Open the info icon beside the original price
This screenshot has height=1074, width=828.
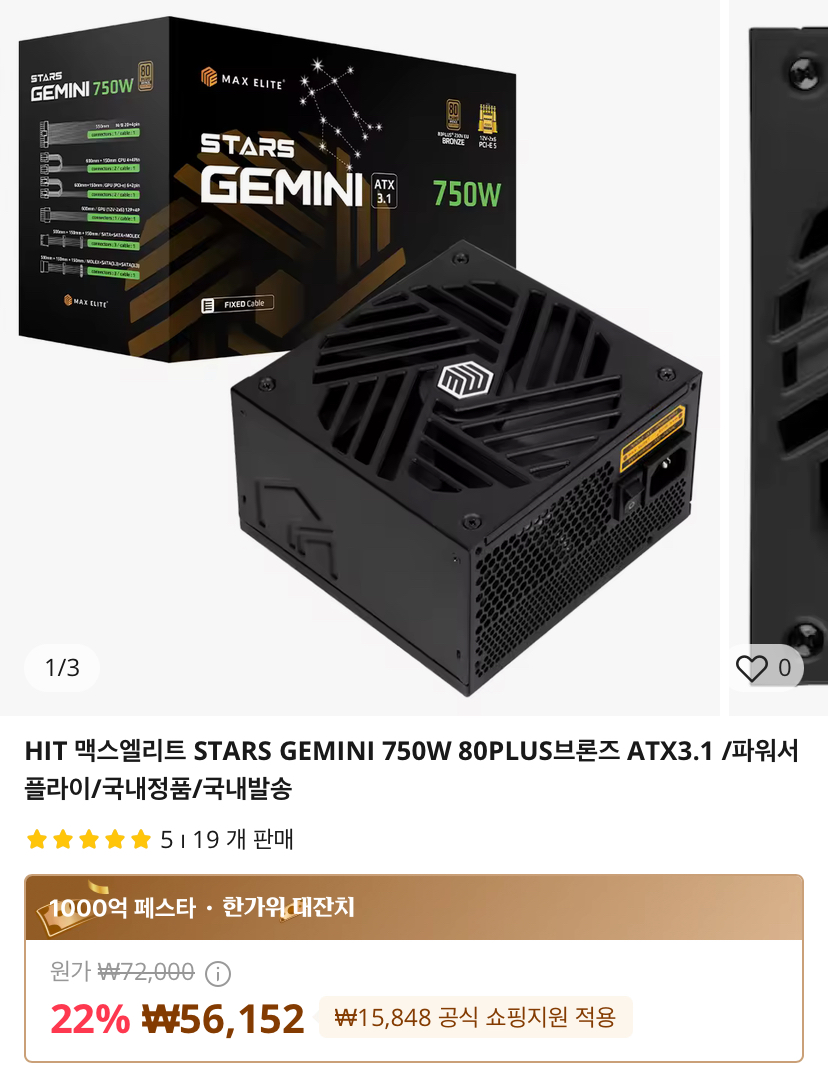point(217,973)
